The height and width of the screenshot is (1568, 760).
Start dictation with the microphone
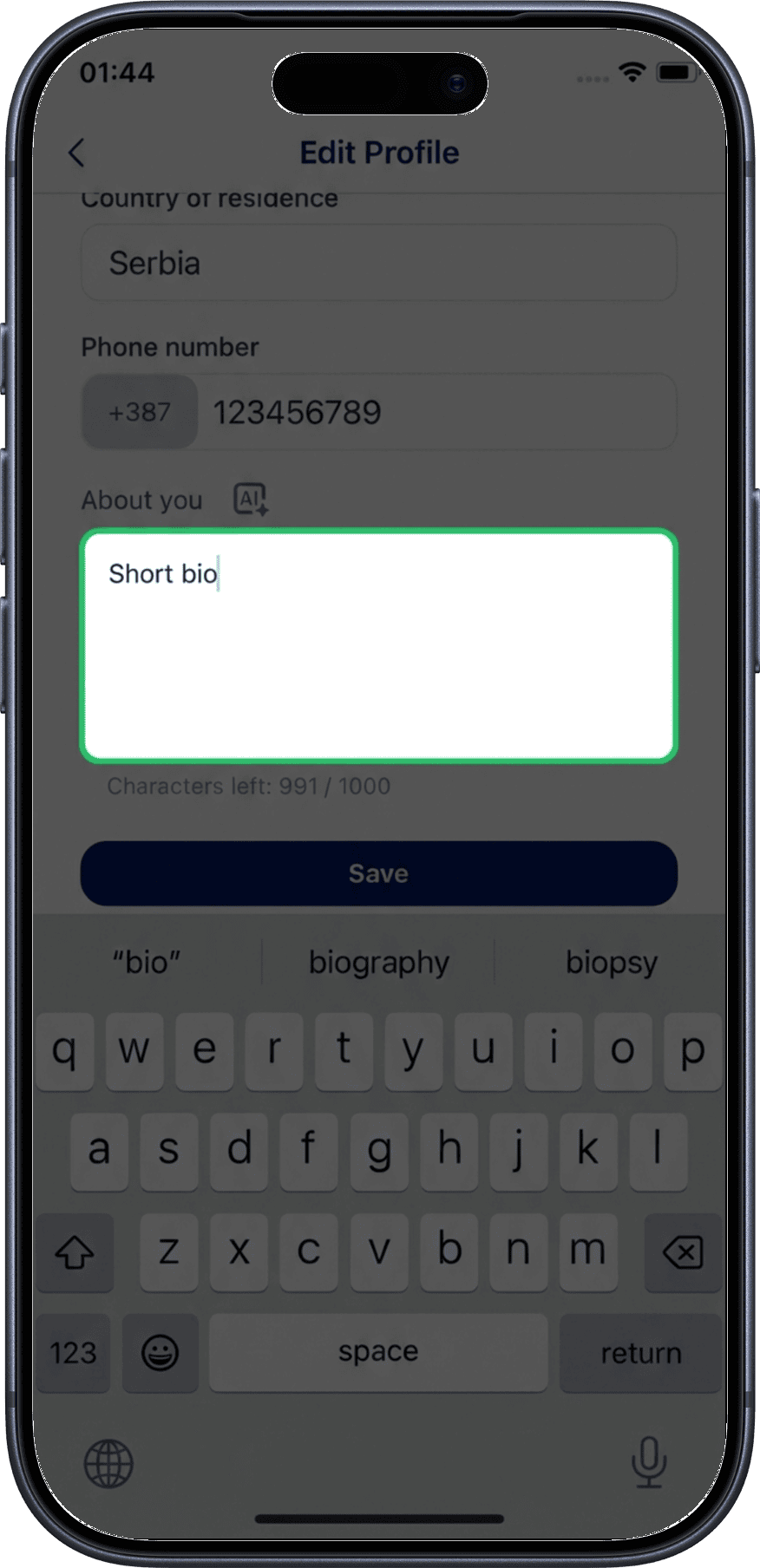click(648, 1461)
